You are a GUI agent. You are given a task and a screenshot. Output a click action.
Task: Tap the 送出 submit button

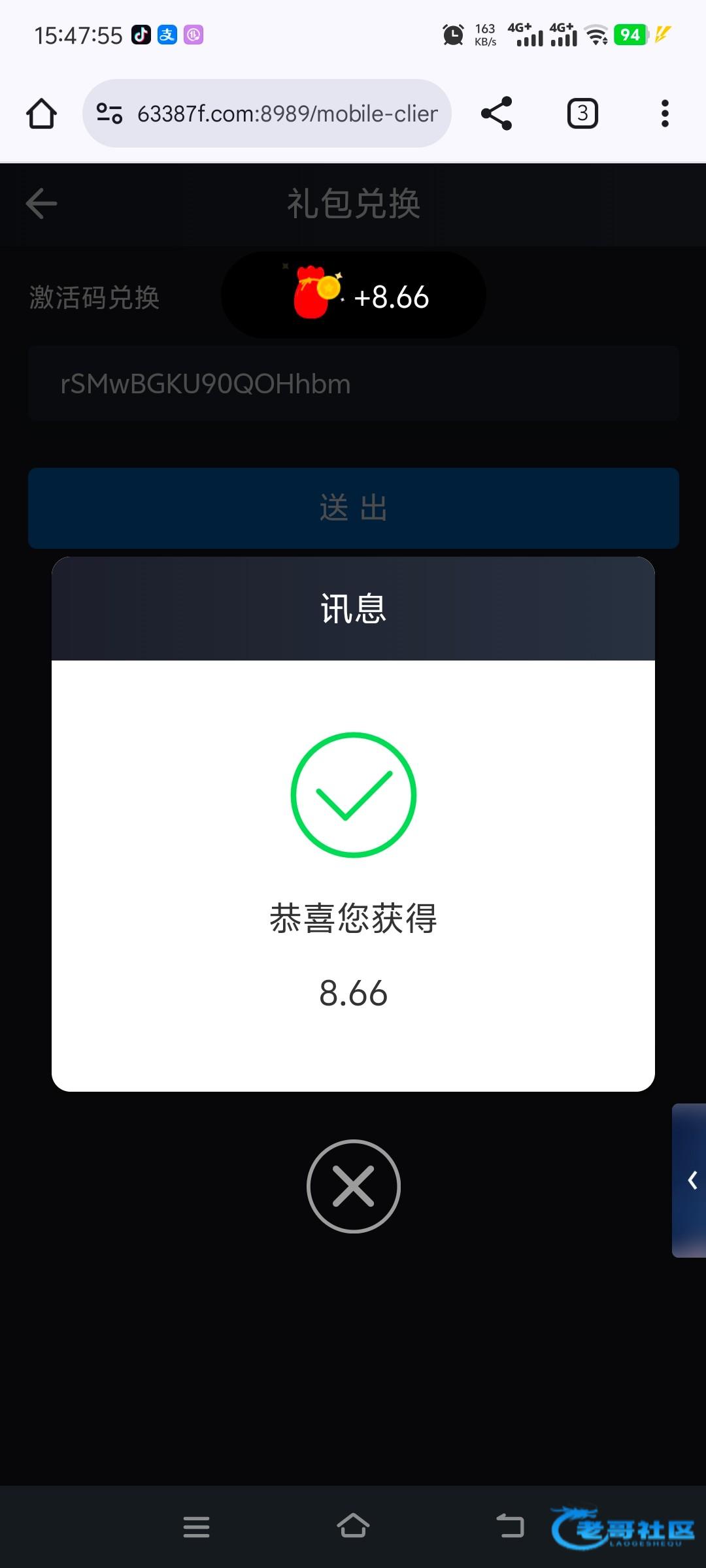point(353,508)
